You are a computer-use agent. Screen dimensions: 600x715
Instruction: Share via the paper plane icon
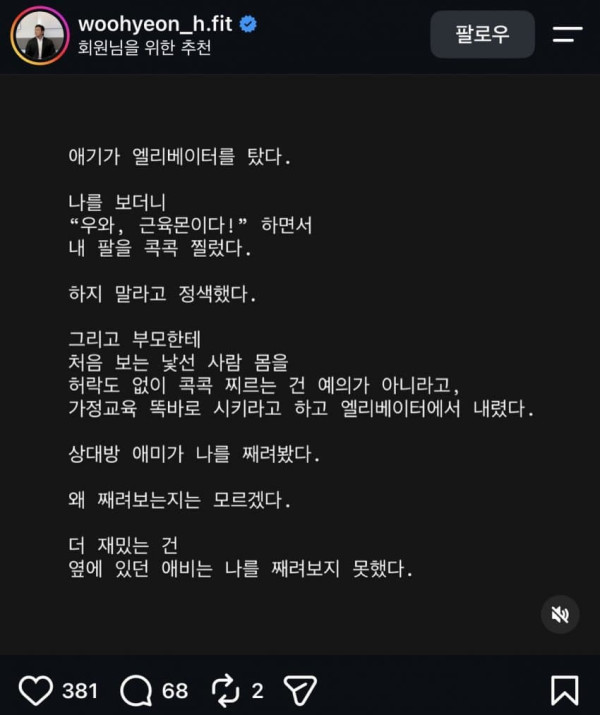pyautogui.click(x=300, y=690)
